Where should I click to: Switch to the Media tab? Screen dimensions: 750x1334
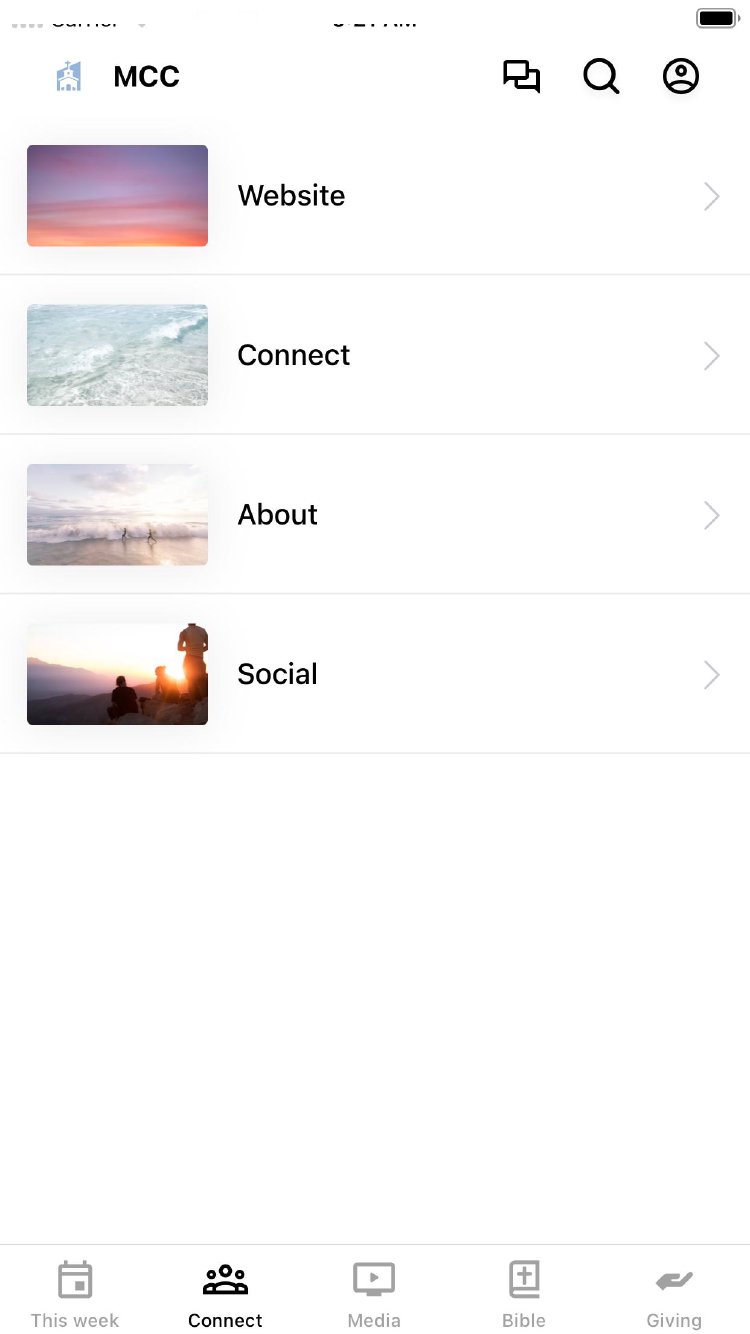coord(374,1294)
